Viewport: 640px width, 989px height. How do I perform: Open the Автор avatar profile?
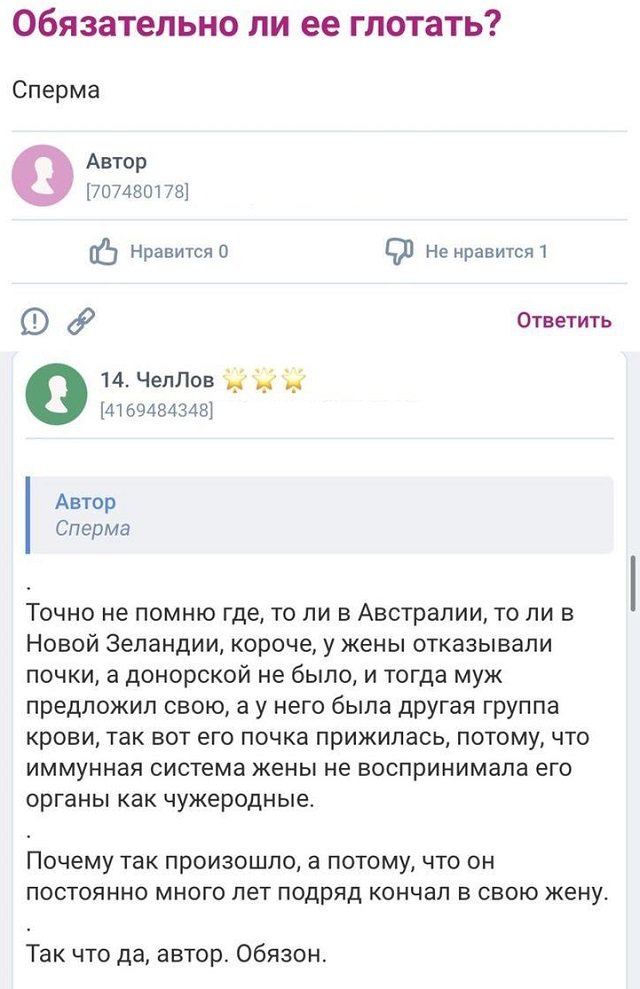42,175
